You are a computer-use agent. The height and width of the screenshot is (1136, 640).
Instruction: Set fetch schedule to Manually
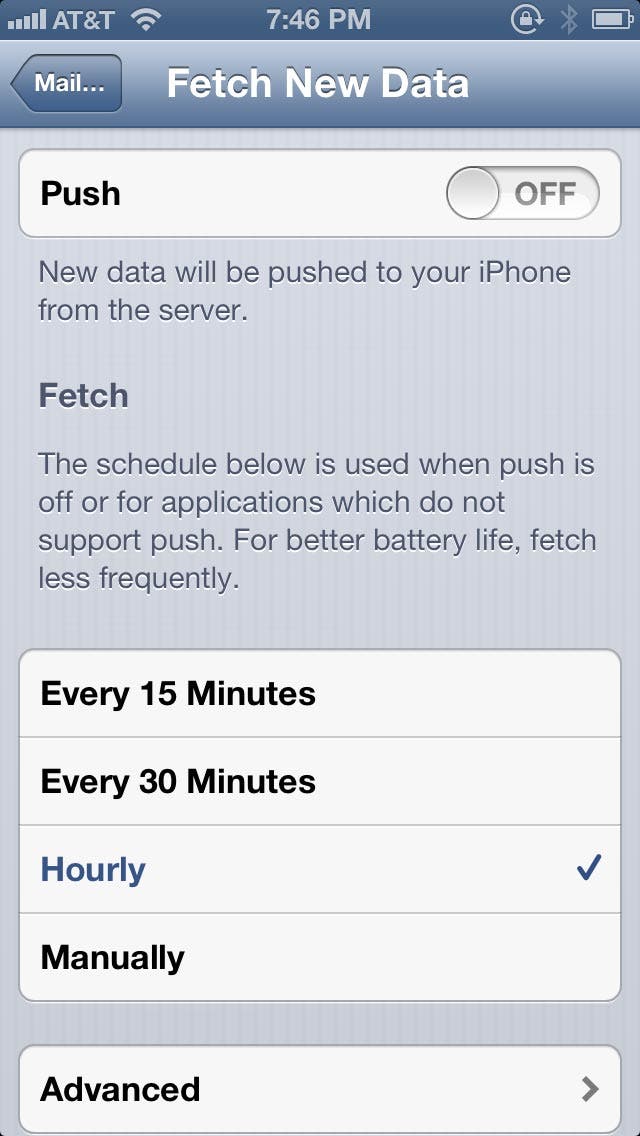320,957
